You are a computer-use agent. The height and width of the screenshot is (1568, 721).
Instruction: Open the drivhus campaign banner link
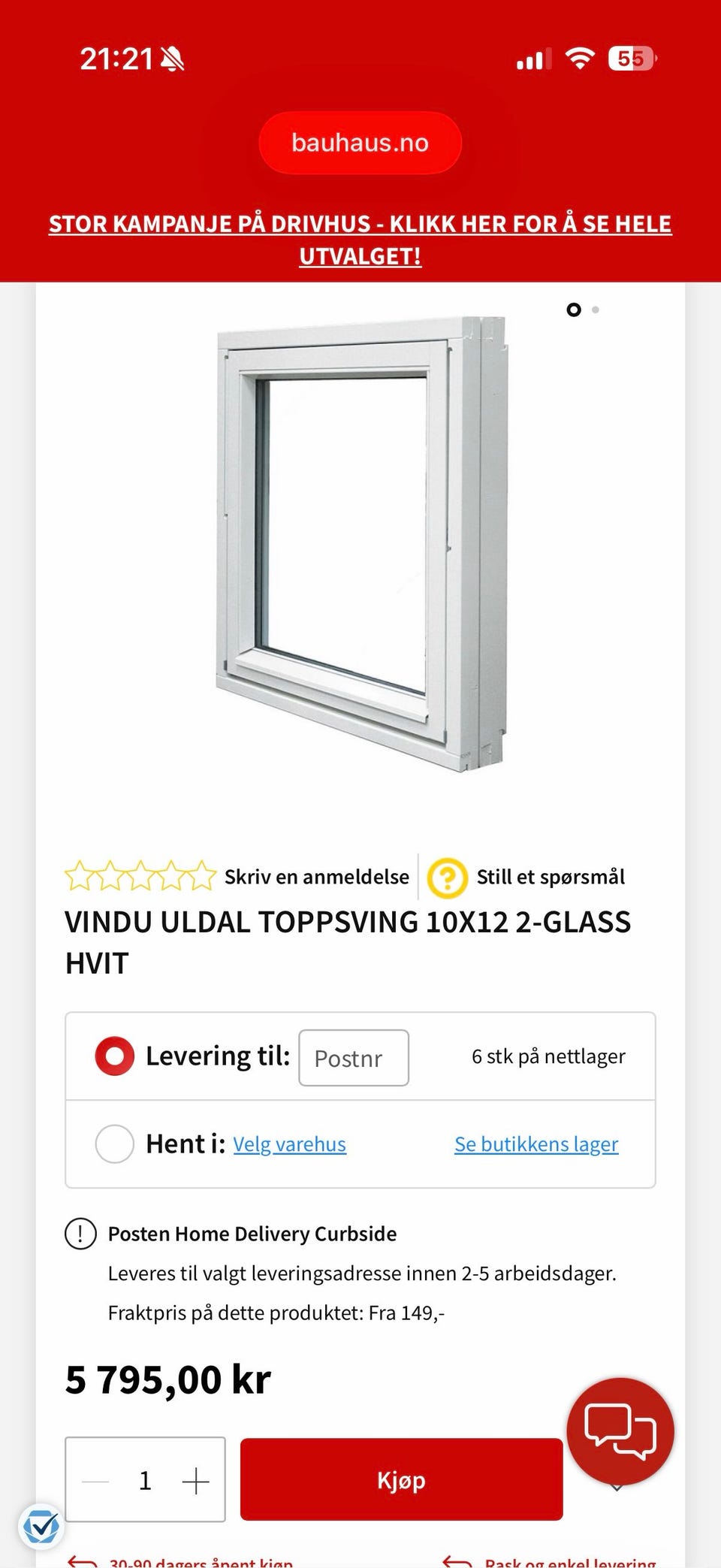[360, 240]
